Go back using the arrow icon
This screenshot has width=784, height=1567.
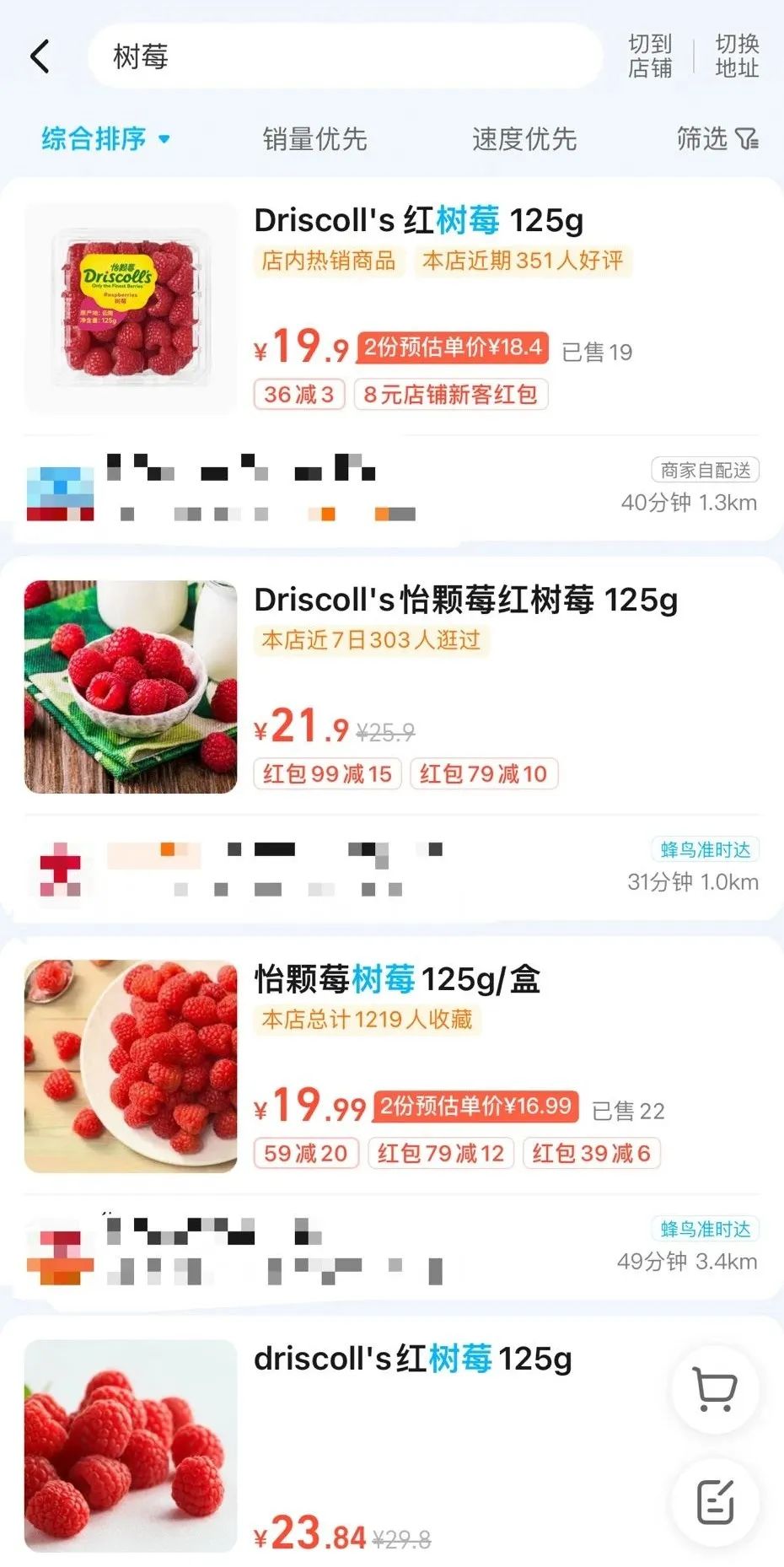(x=40, y=57)
